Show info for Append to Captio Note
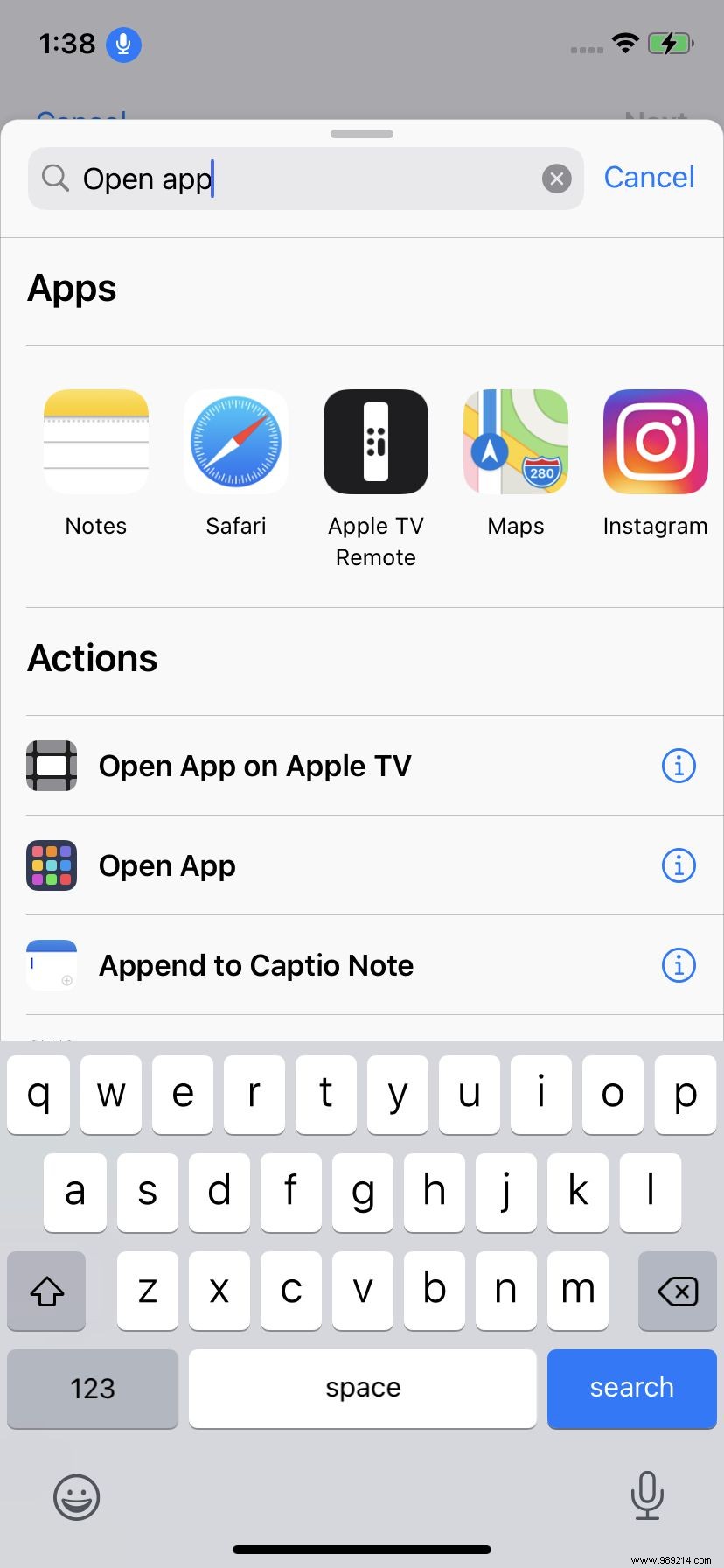This screenshot has width=724, height=1568. pyautogui.click(x=679, y=965)
